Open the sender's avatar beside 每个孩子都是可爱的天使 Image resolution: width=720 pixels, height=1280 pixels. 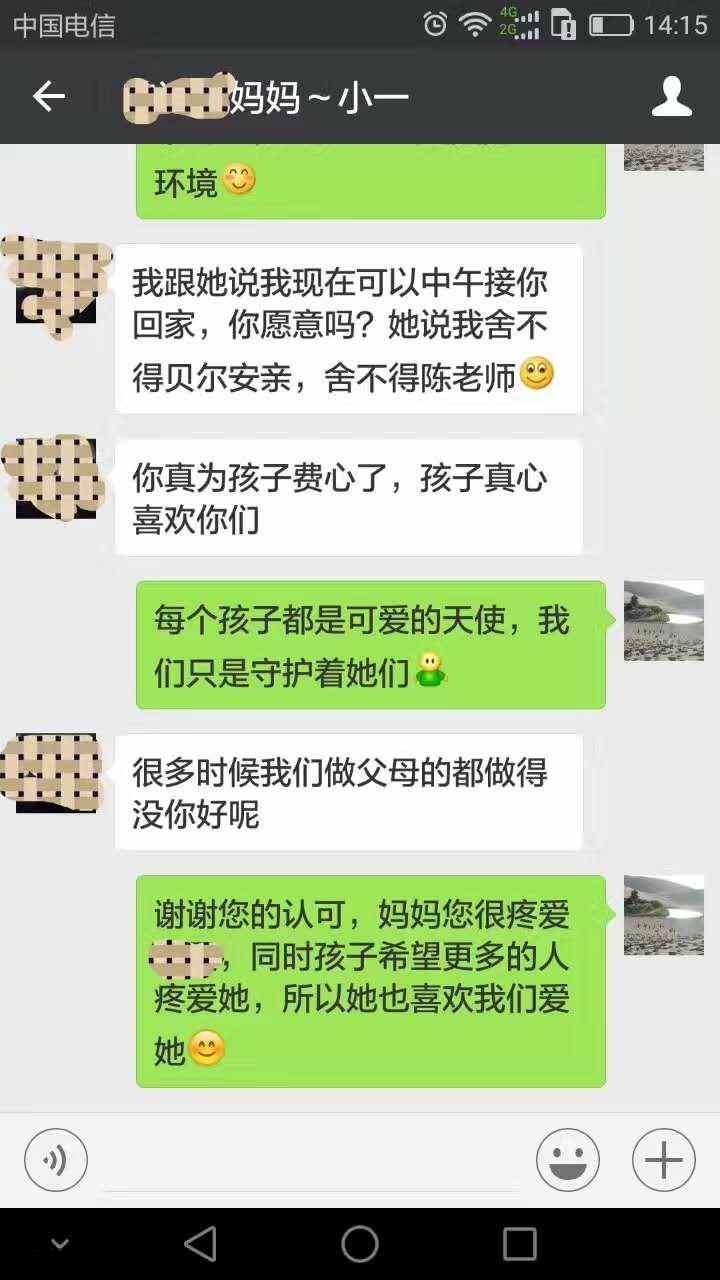tap(663, 621)
